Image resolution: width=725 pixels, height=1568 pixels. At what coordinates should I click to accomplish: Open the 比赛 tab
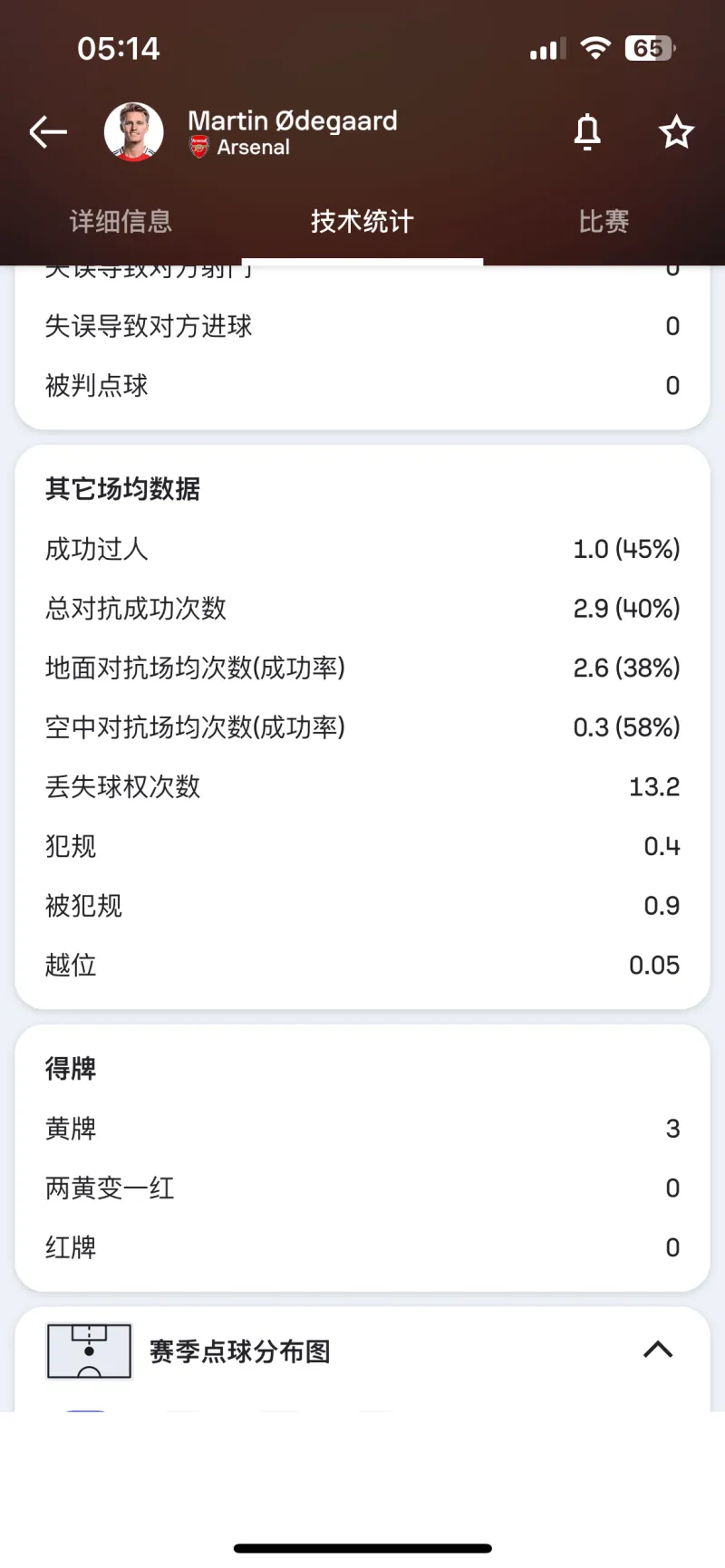604,221
